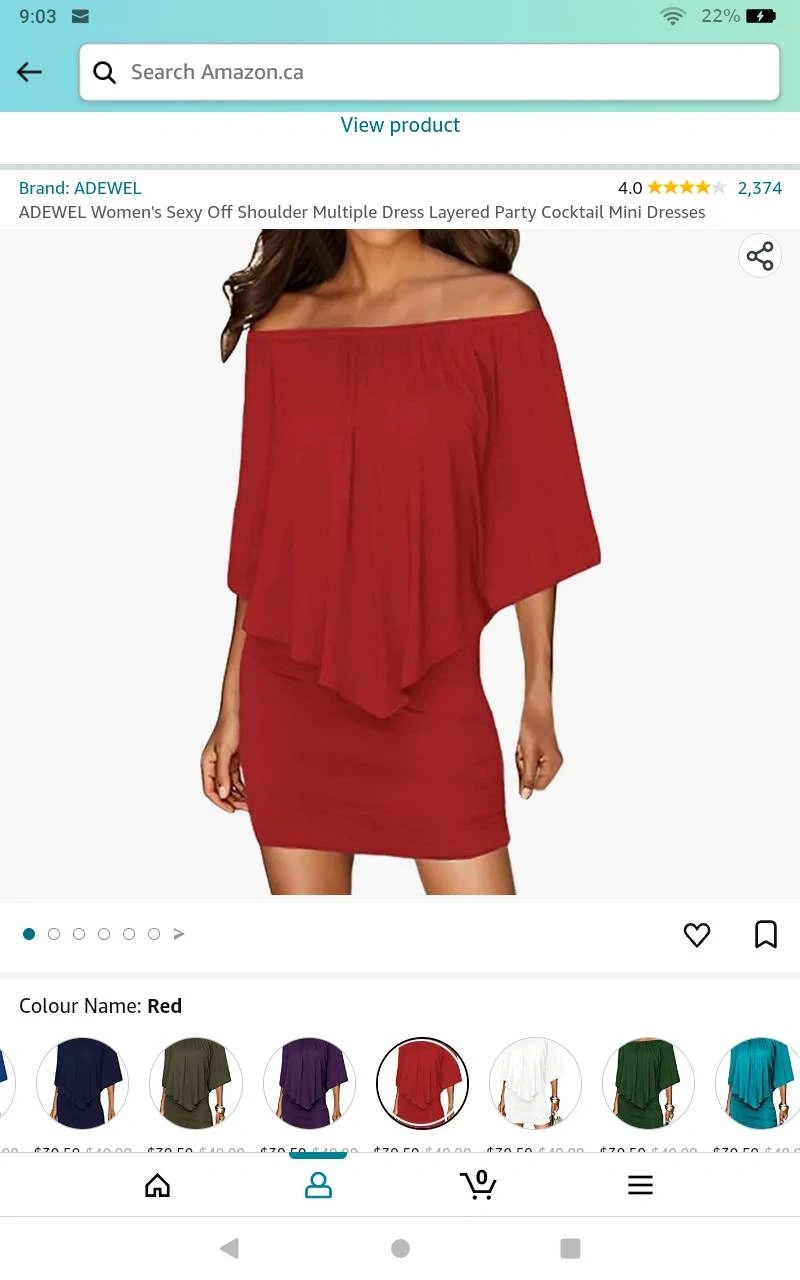Open the main dress photo
The width and height of the screenshot is (800, 1280).
[x=400, y=560]
